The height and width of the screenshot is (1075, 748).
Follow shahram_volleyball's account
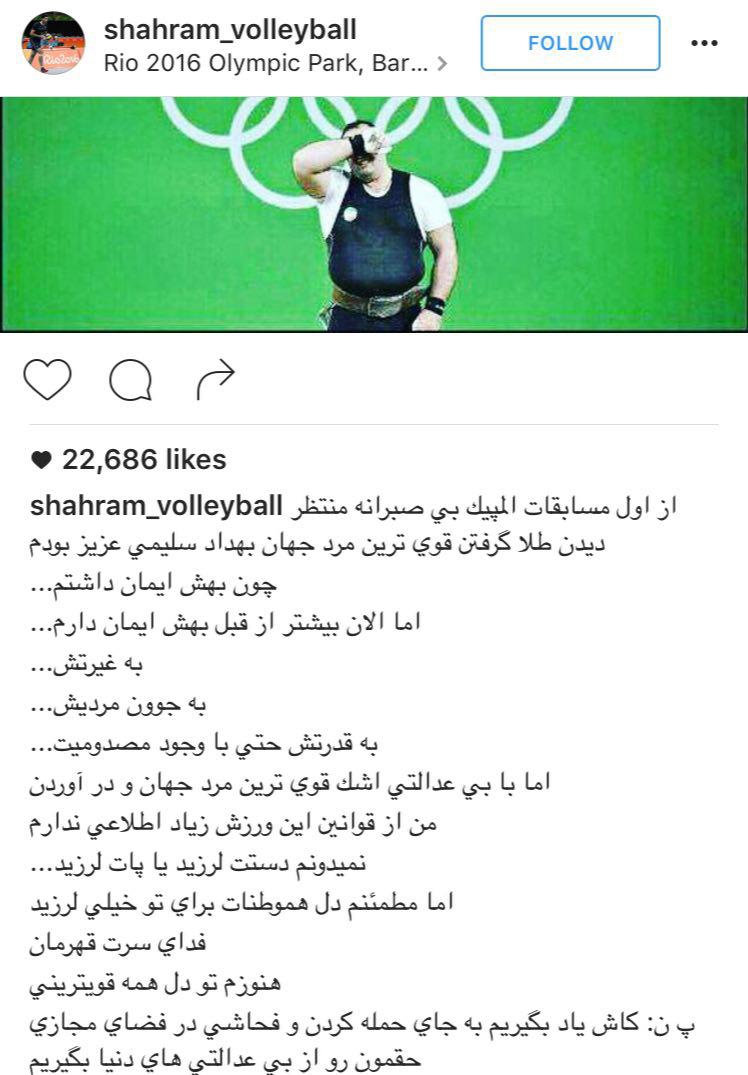(570, 43)
